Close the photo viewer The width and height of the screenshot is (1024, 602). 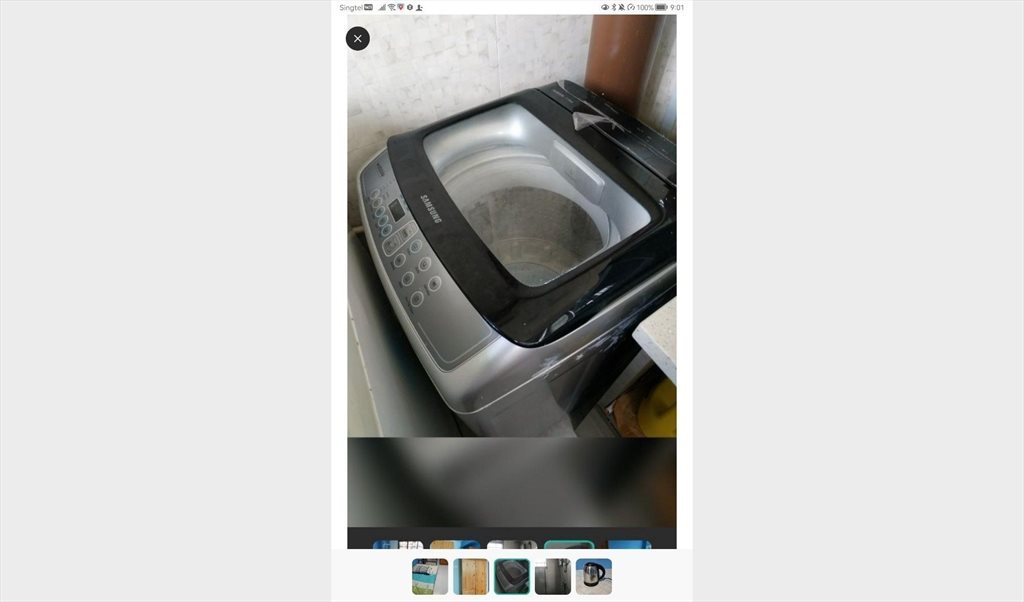[358, 39]
